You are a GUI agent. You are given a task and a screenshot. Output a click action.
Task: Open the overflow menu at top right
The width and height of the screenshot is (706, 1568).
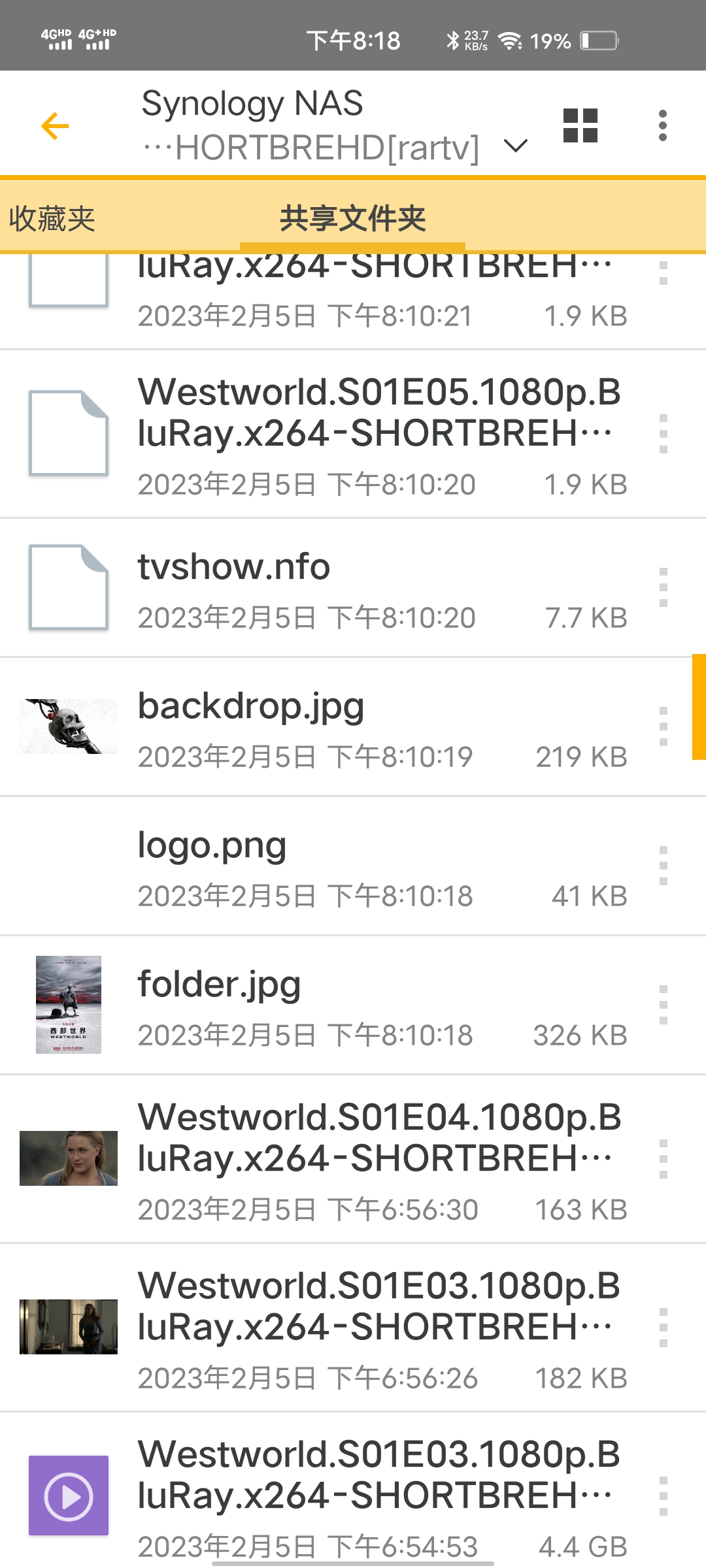coord(663,125)
